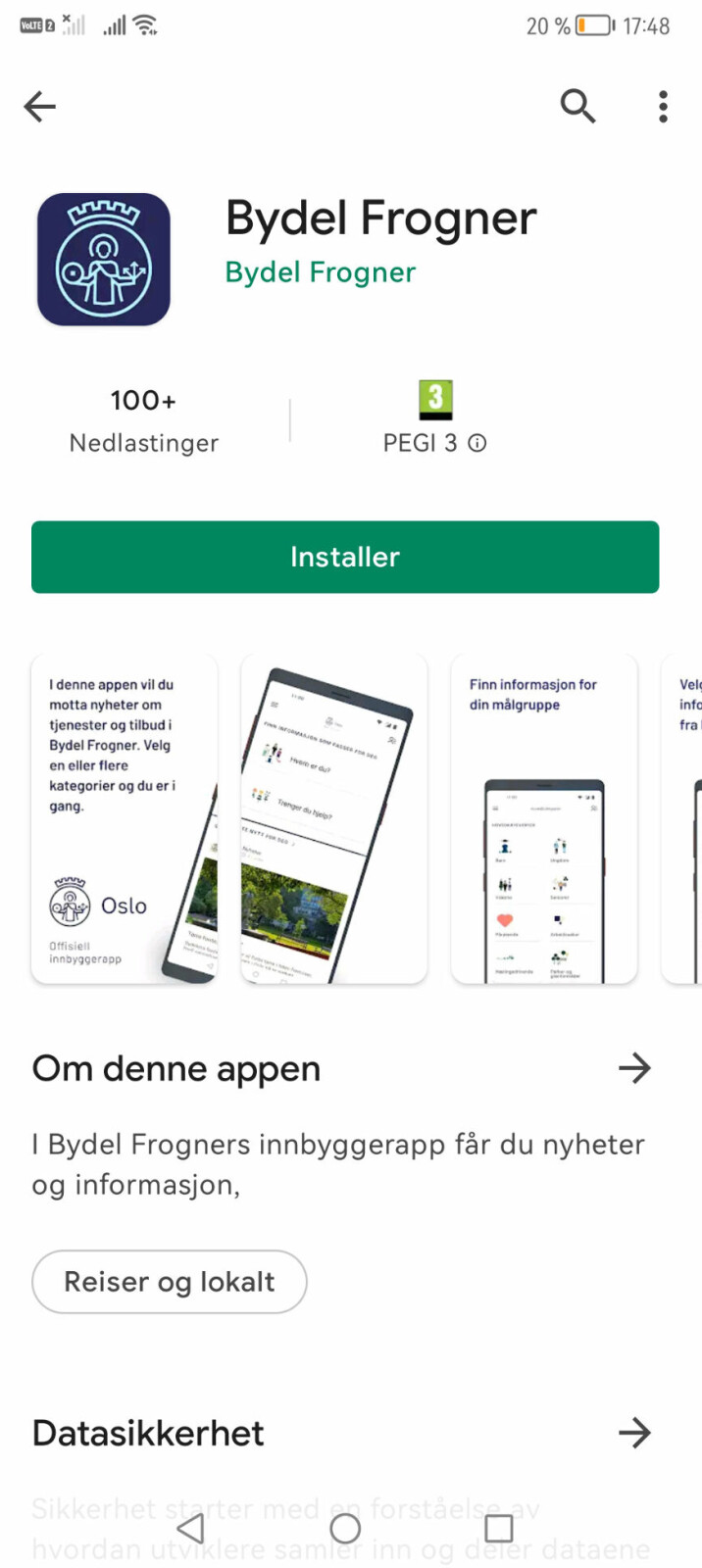This screenshot has height=1568, width=702.
Task: Open the 'Finn informasjon for din målgruppe' screenshot
Action: (x=544, y=819)
